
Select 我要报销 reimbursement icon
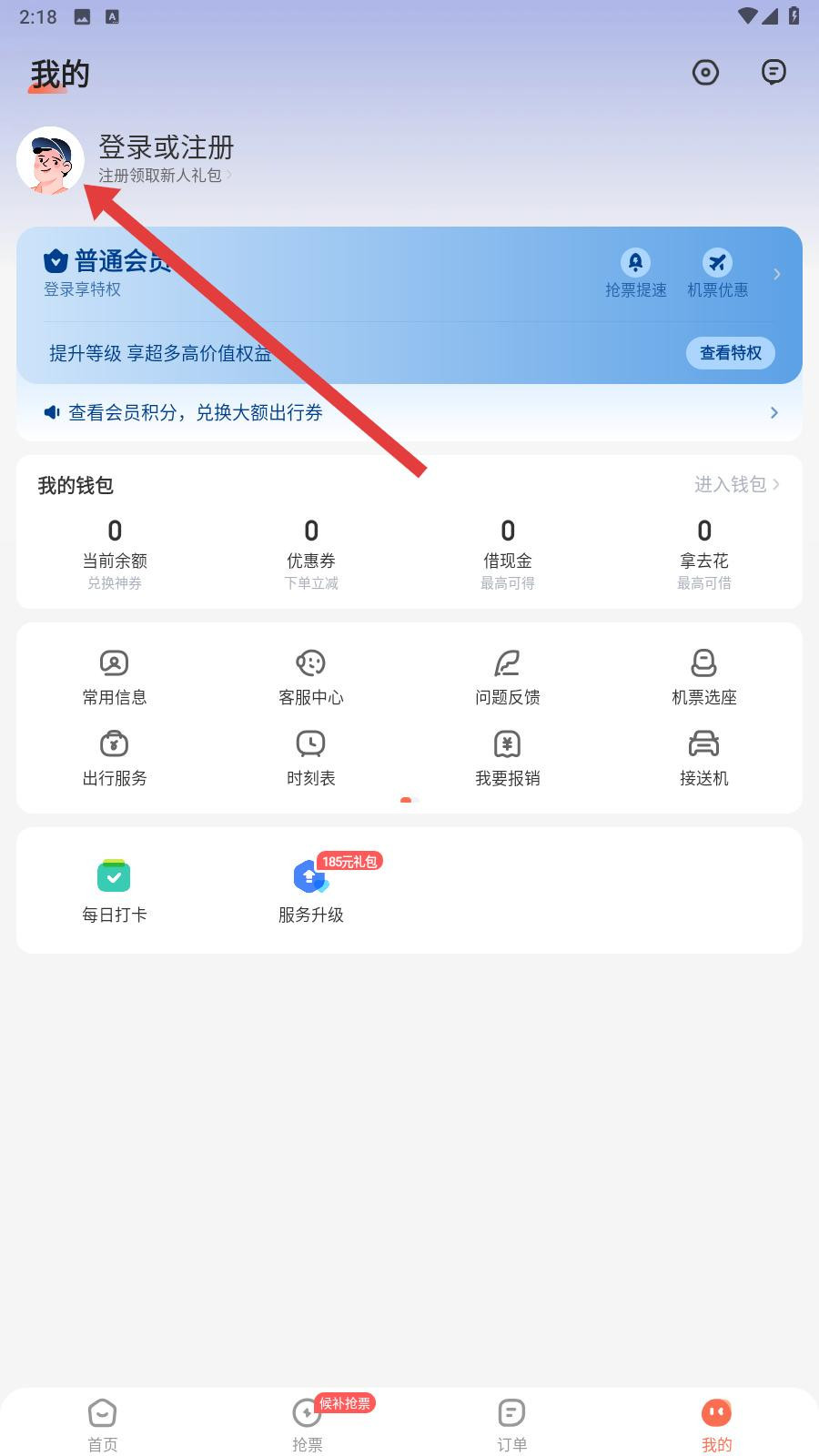507,753
